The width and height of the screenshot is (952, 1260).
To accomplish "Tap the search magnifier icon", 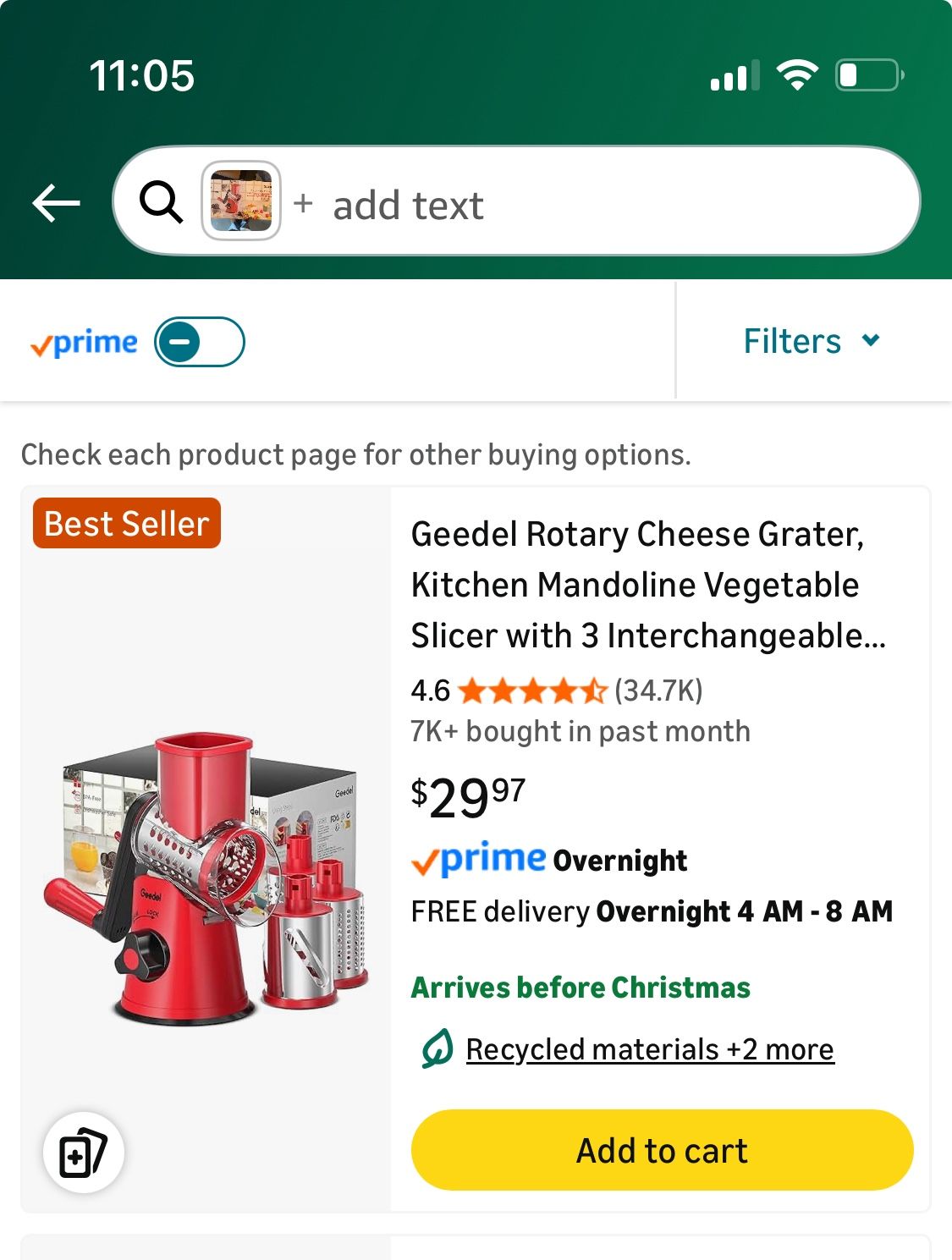I will tap(161, 201).
